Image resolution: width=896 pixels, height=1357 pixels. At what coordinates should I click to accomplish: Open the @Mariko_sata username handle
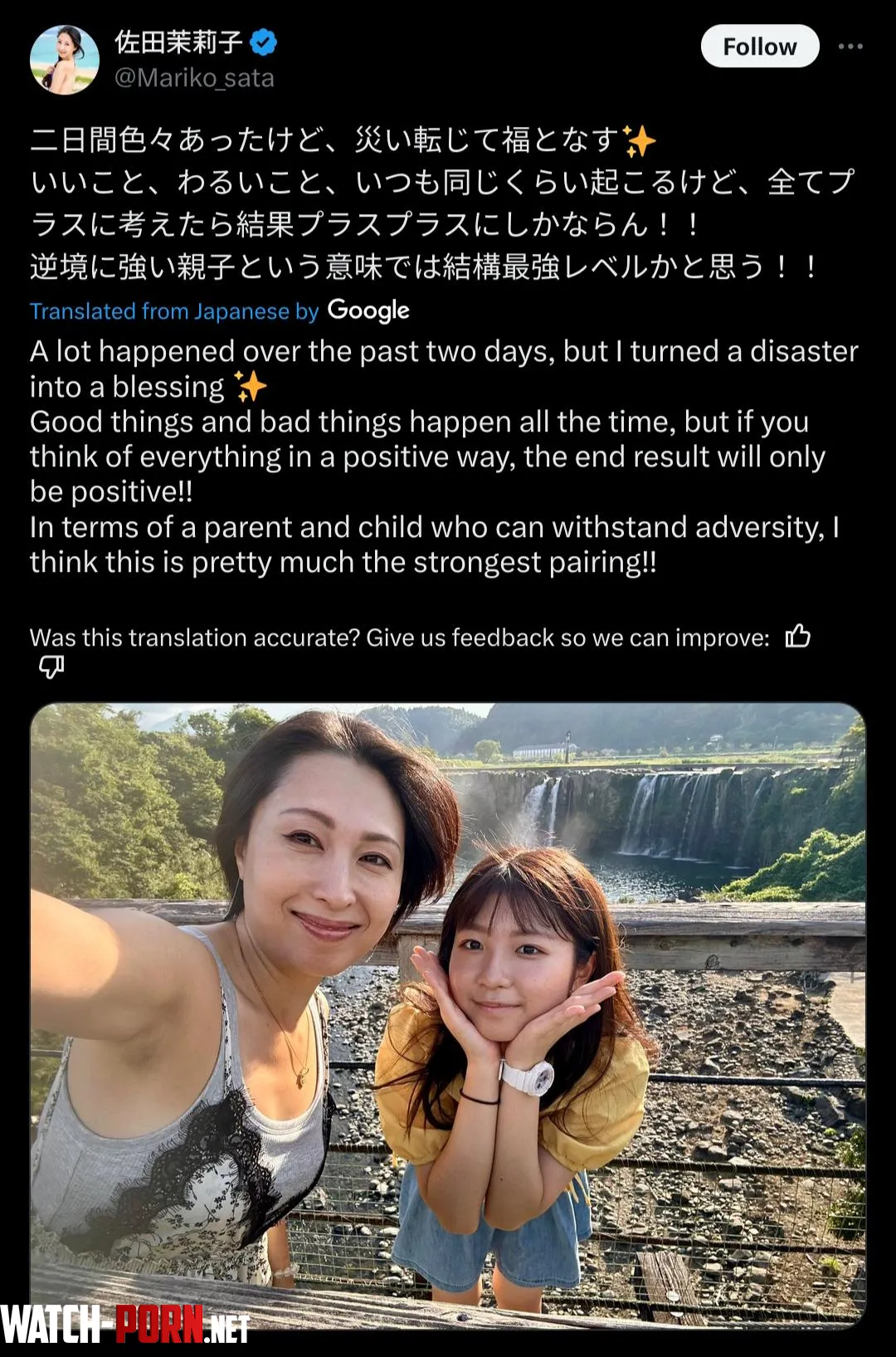194,78
